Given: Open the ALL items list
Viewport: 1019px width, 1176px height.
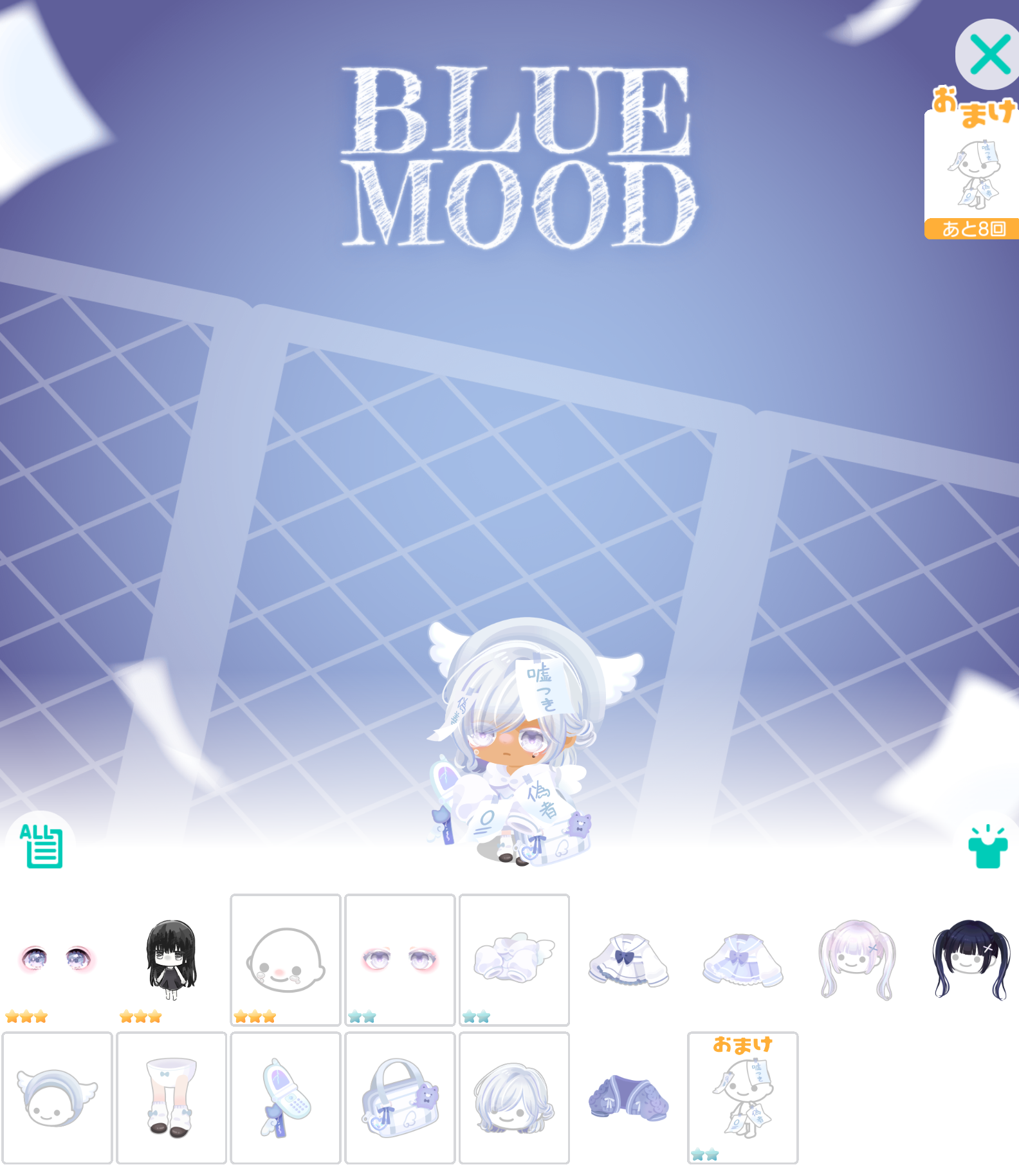Looking at the screenshot, I should pos(41,845).
